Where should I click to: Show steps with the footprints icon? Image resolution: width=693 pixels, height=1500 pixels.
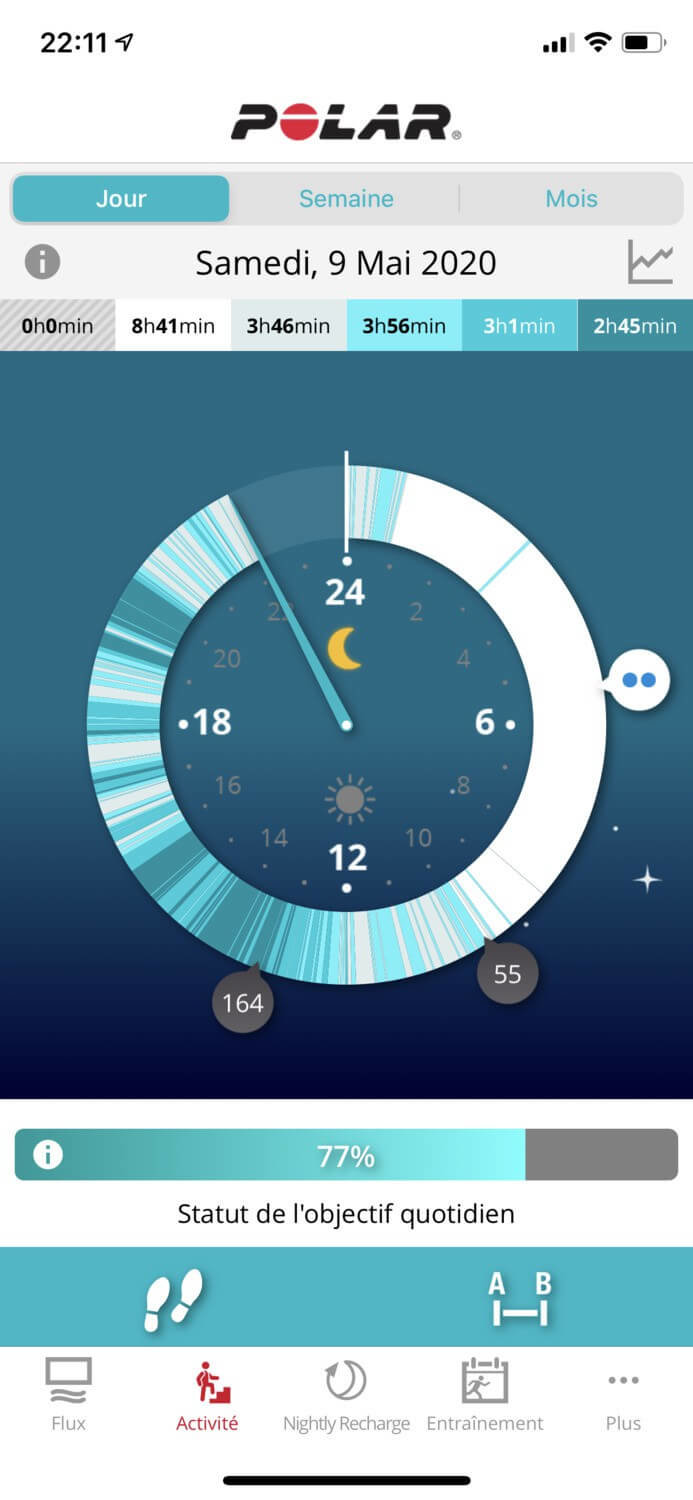coord(173,1299)
